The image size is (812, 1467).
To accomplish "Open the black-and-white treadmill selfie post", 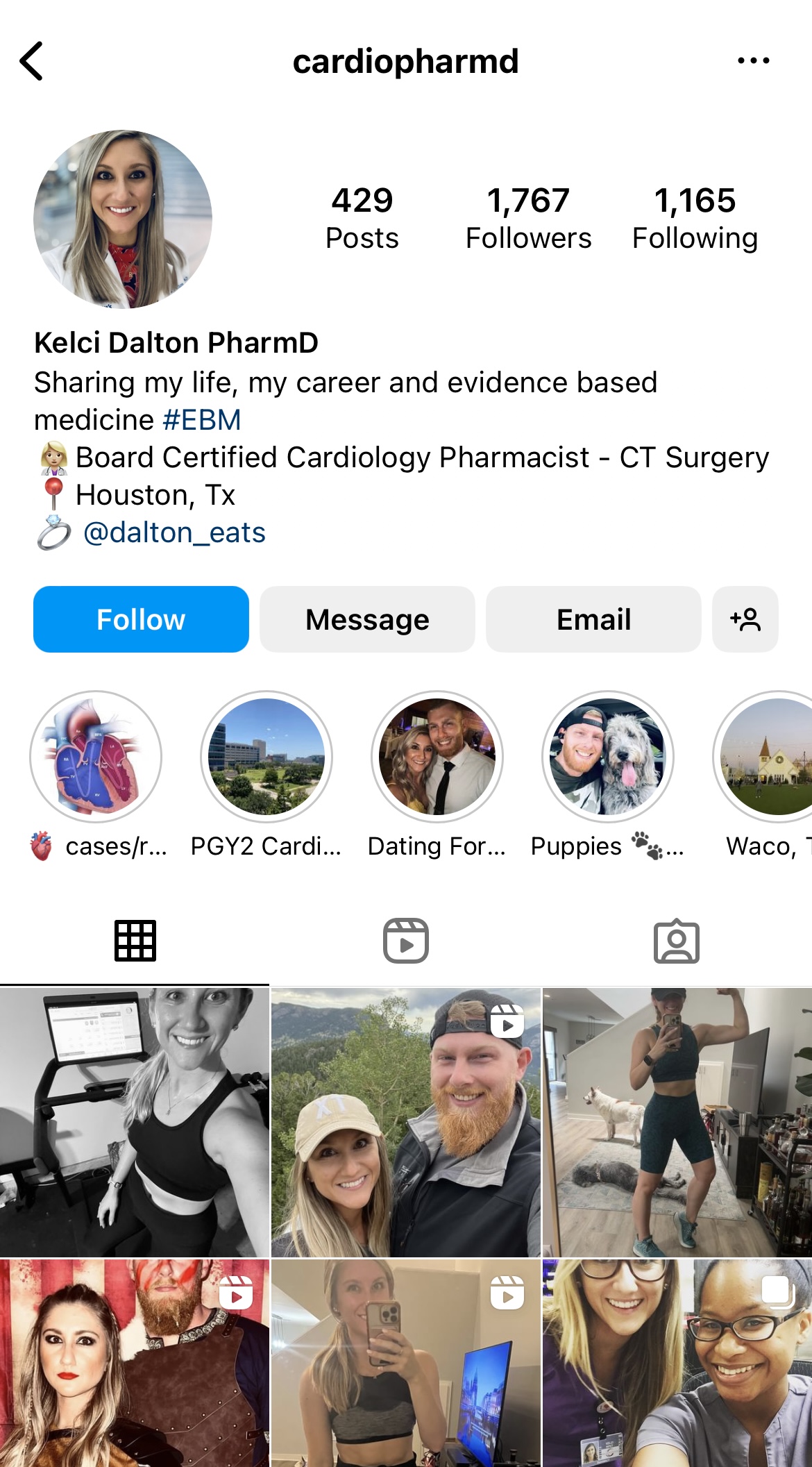I will 134,1121.
